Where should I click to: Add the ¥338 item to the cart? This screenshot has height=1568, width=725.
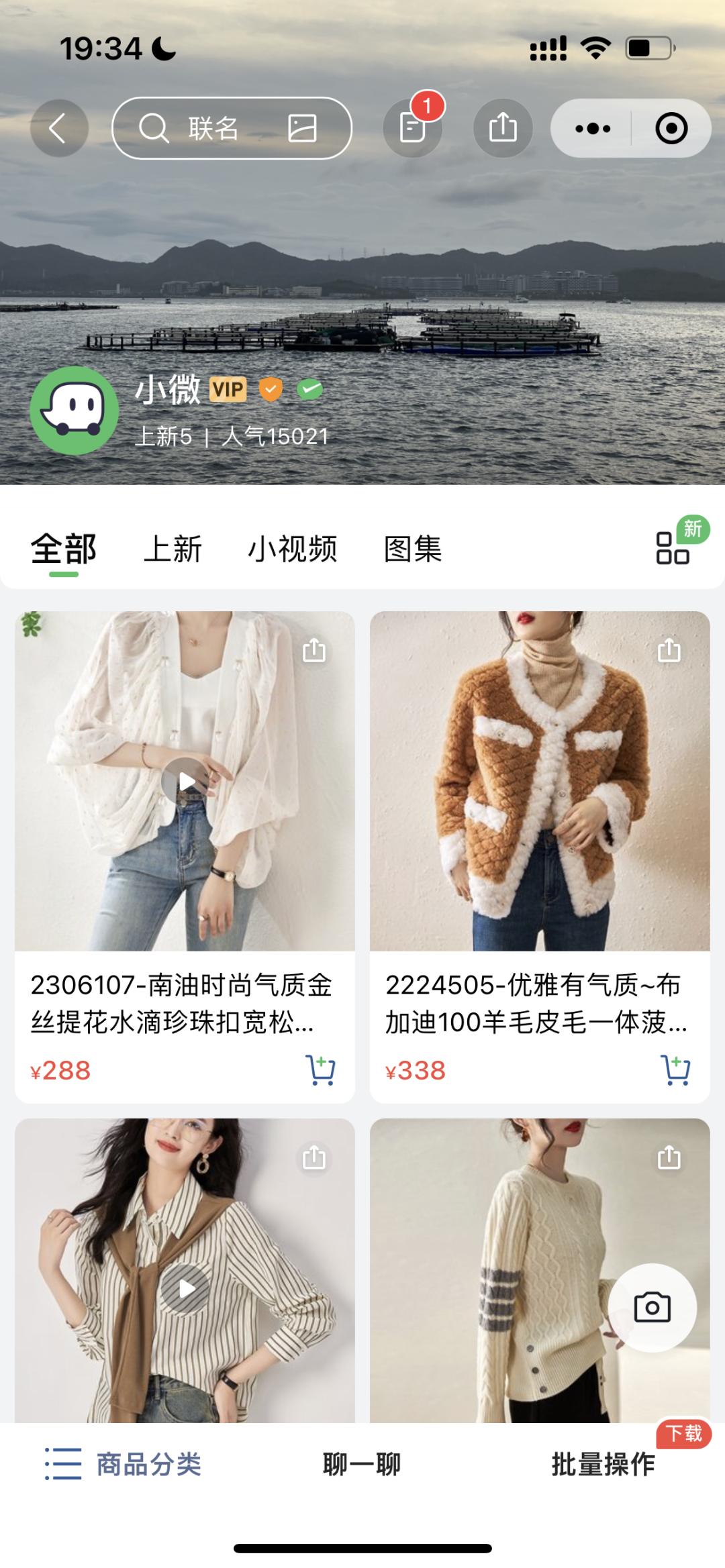coord(675,1069)
